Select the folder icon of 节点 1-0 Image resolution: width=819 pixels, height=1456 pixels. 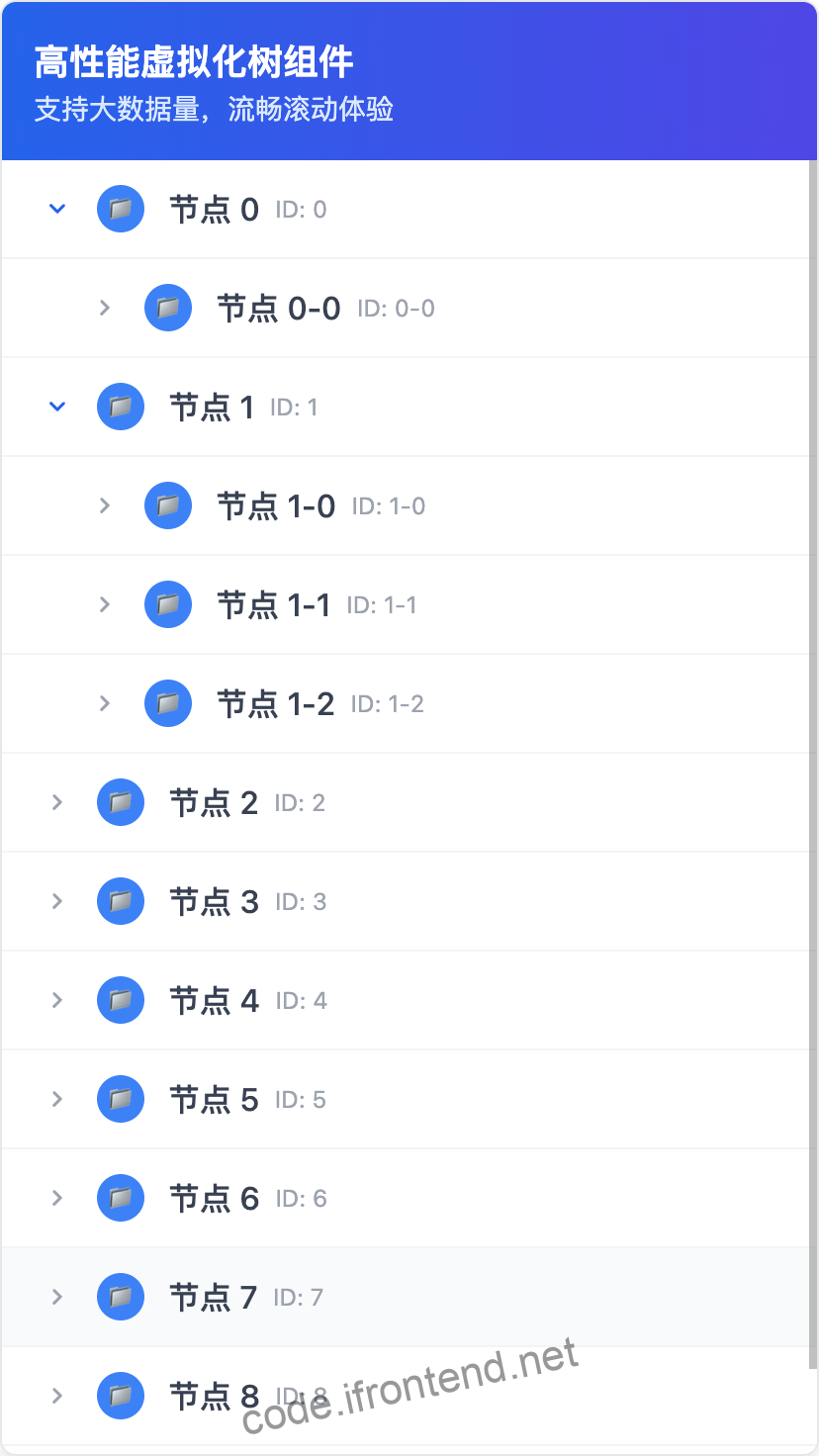pyautogui.click(x=168, y=505)
